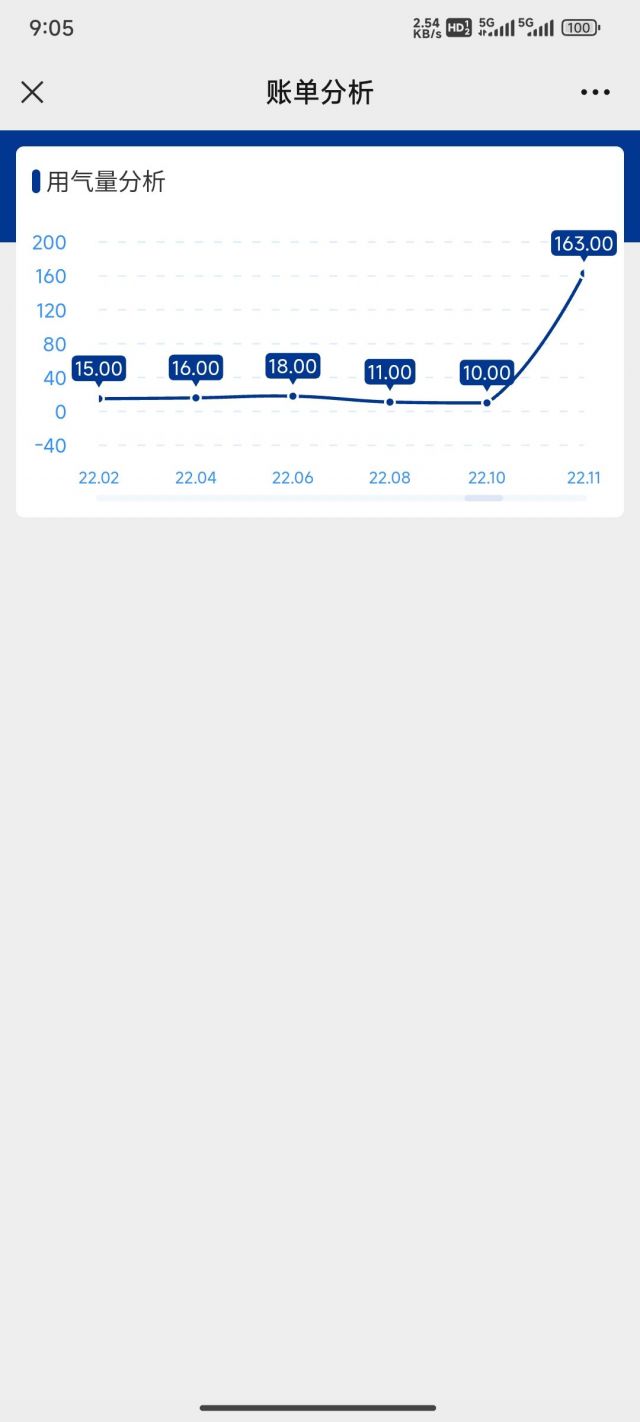Select the 22.04 data point showing 16.00
640x1422 pixels.
coord(196,398)
